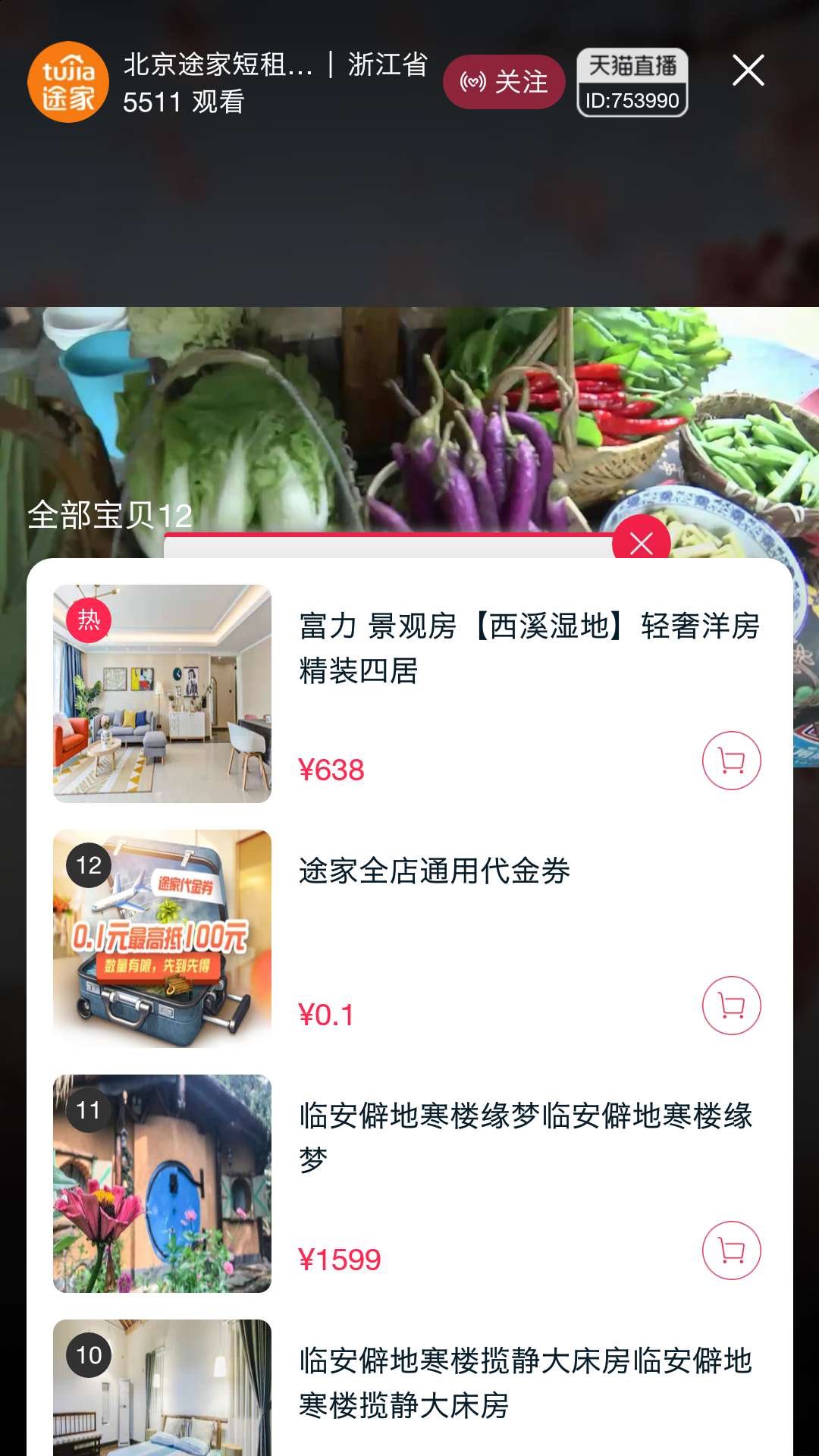Open the 途家全店通用代金券 item
819x1456 pixels.
434,871
